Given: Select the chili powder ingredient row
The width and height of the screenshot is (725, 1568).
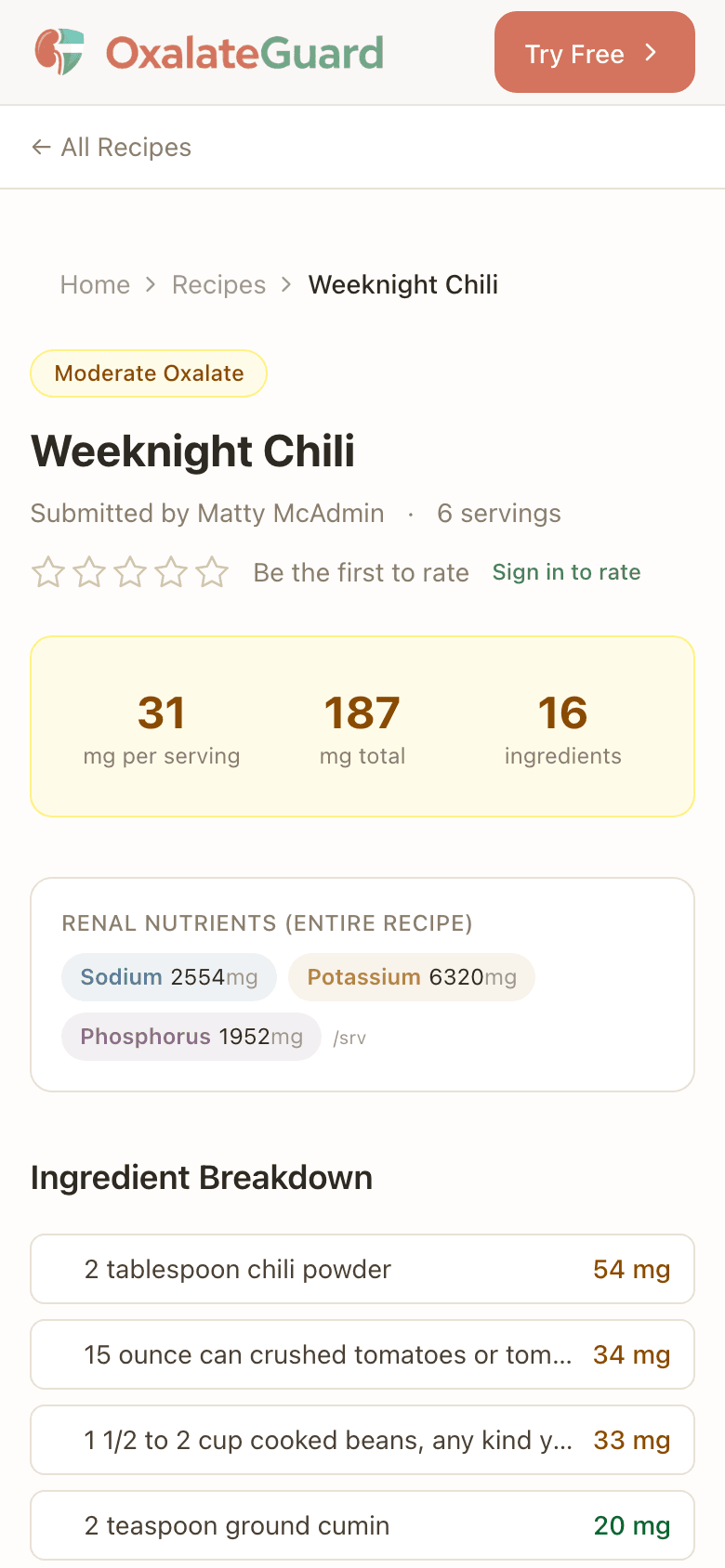Looking at the screenshot, I should (x=362, y=1269).
